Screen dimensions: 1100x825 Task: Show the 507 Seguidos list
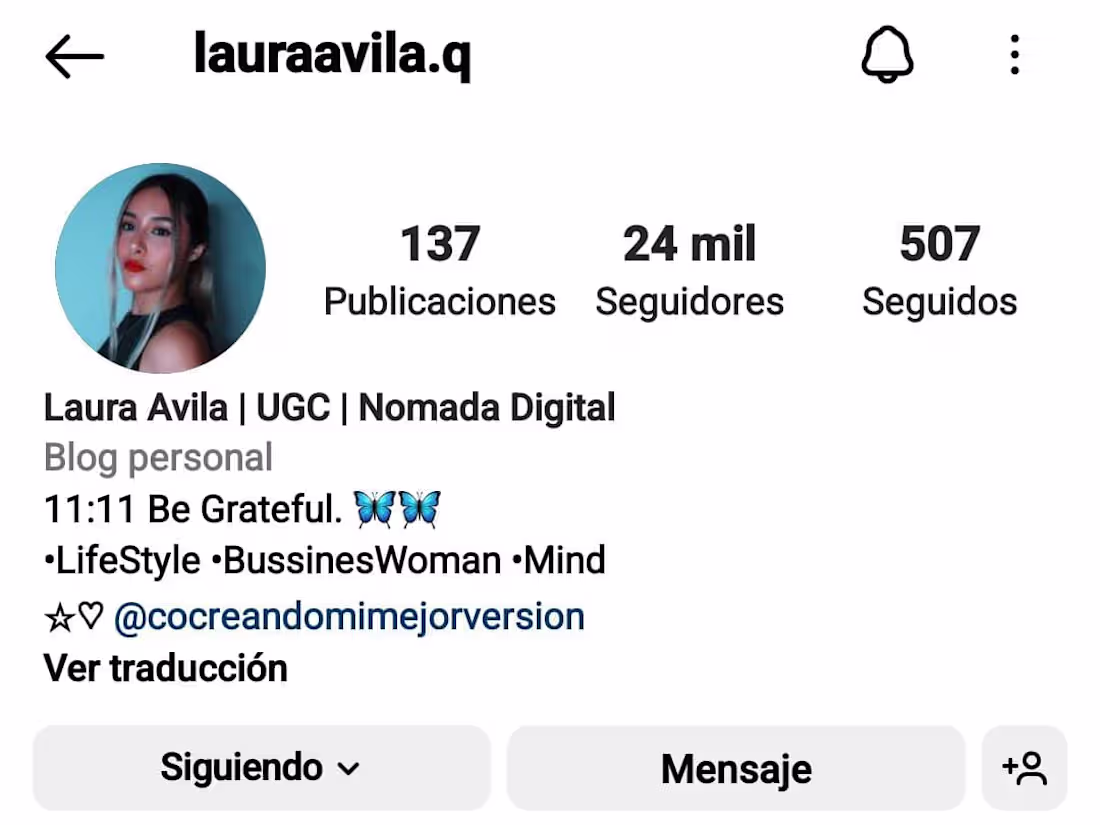[939, 270]
